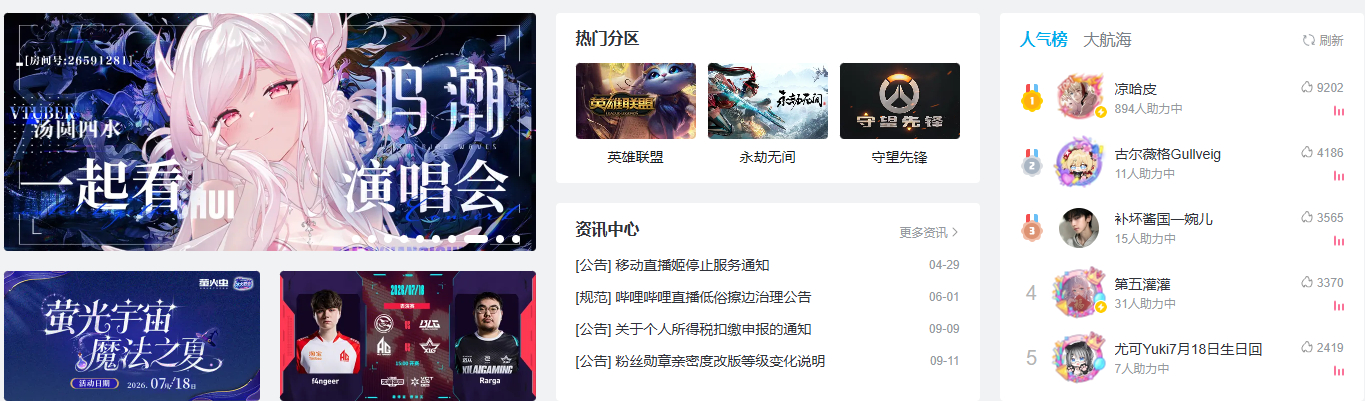The image size is (1365, 401).
Task: Refresh the ranking list with 刷新
Action: (x=1323, y=40)
